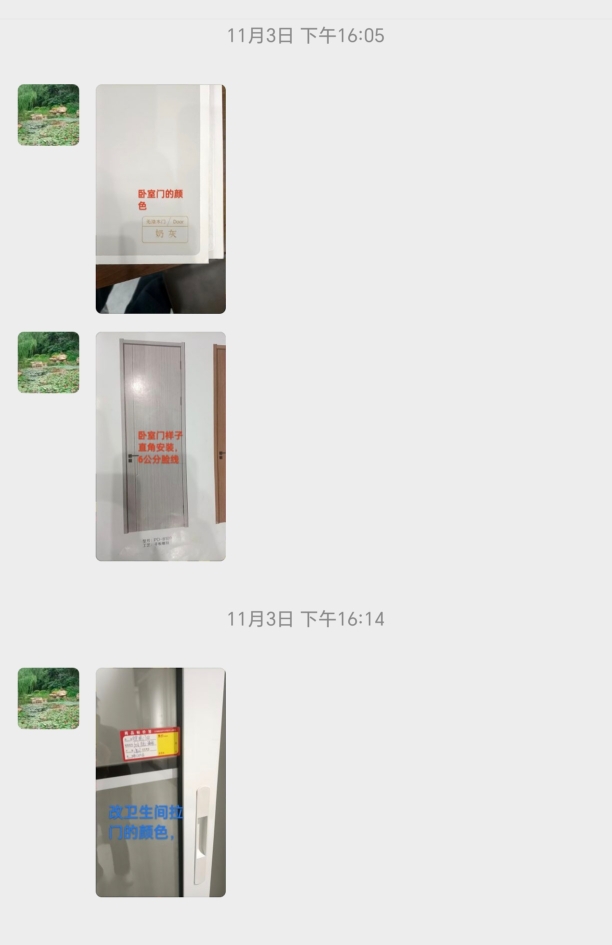This screenshot has width=612, height=945.
Task: Tap the sender avatar beside the color sample image
Action: pyautogui.click(x=48, y=115)
